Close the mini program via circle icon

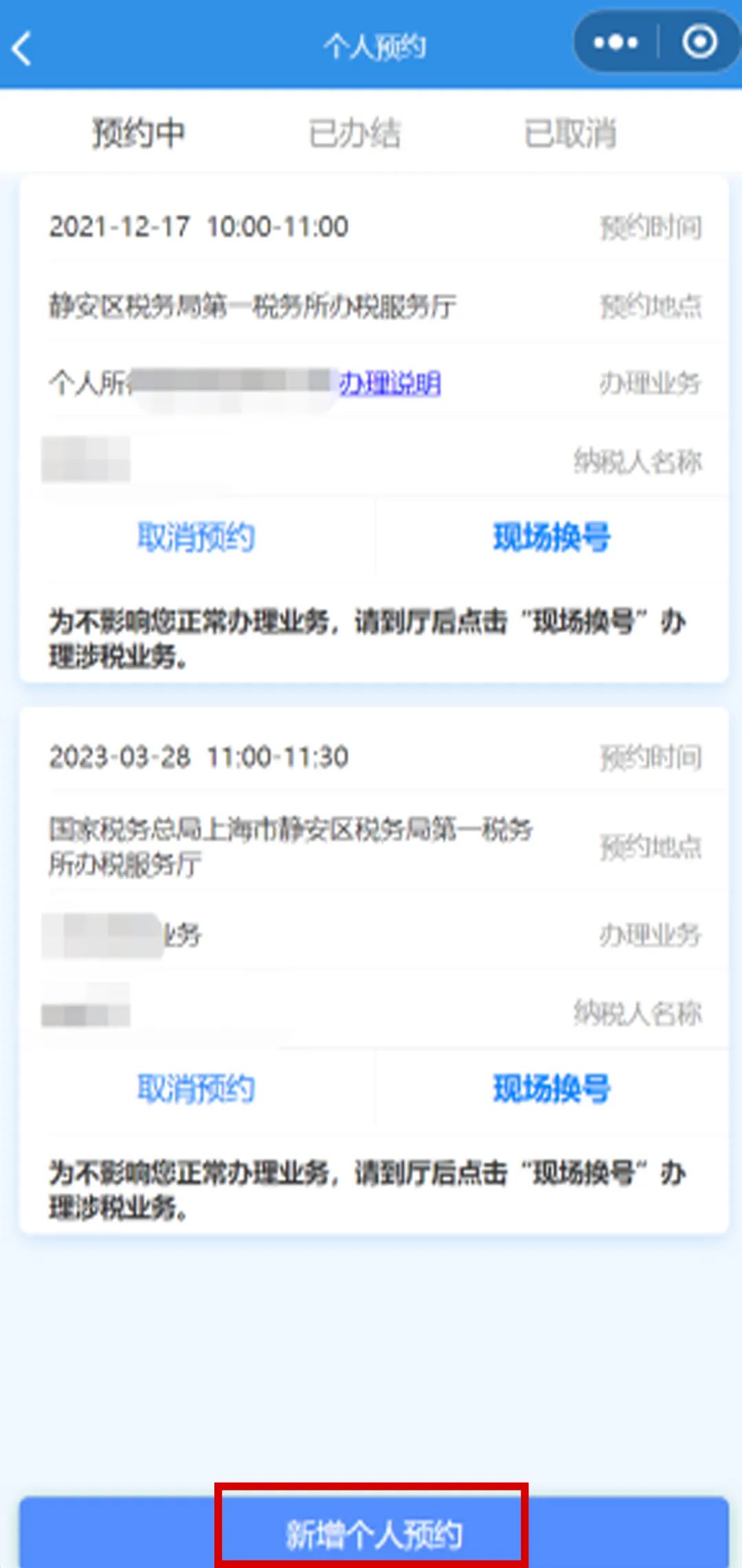click(x=699, y=42)
